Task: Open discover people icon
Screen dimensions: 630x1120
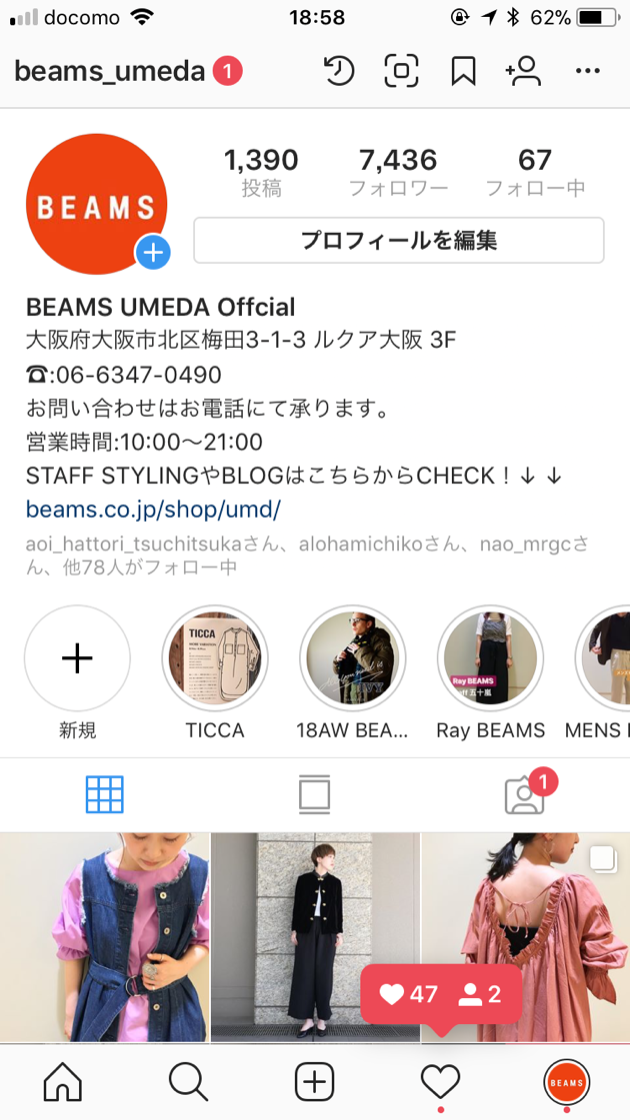Action: (523, 71)
